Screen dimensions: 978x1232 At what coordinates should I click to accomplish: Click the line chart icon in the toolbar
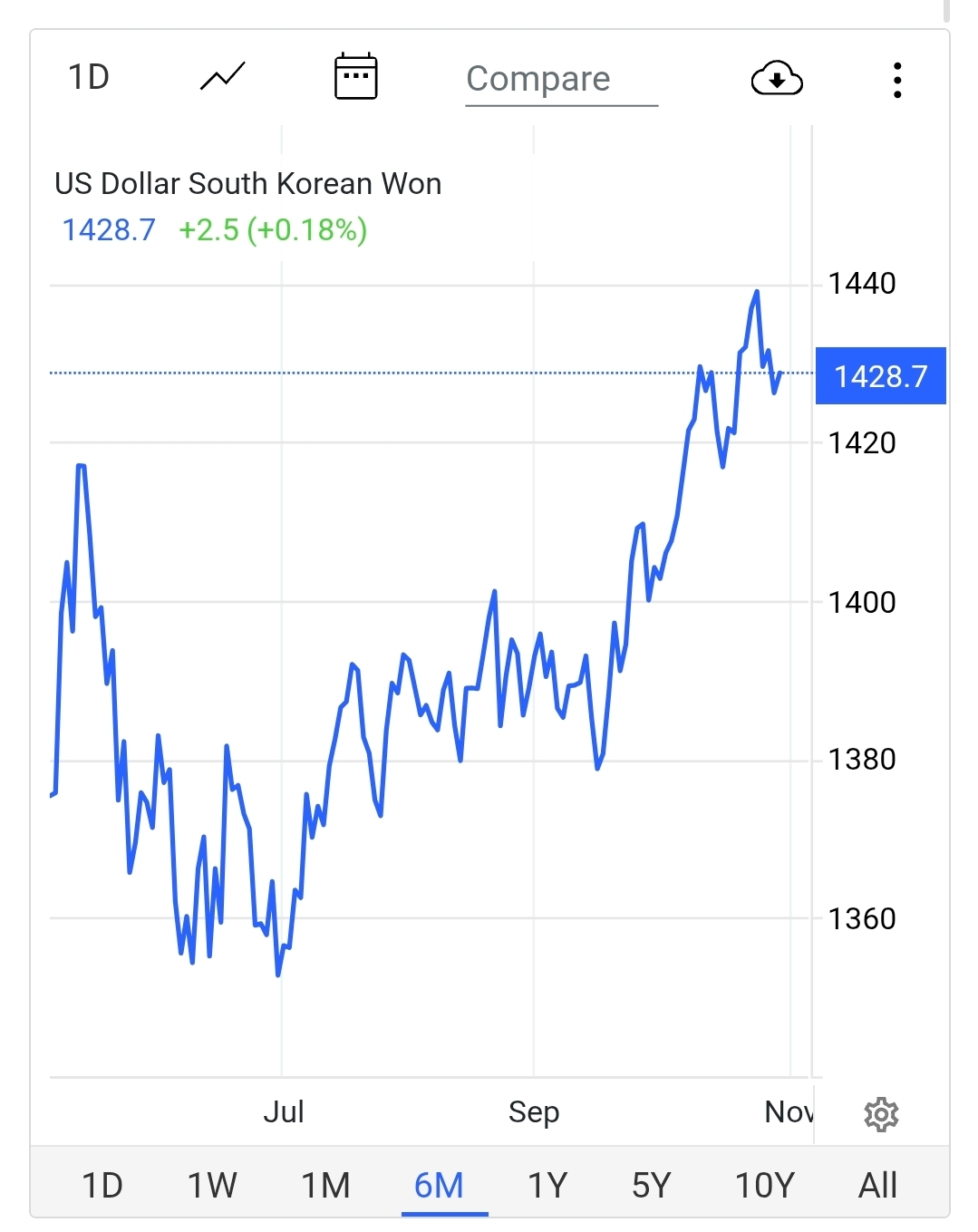click(x=220, y=76)
